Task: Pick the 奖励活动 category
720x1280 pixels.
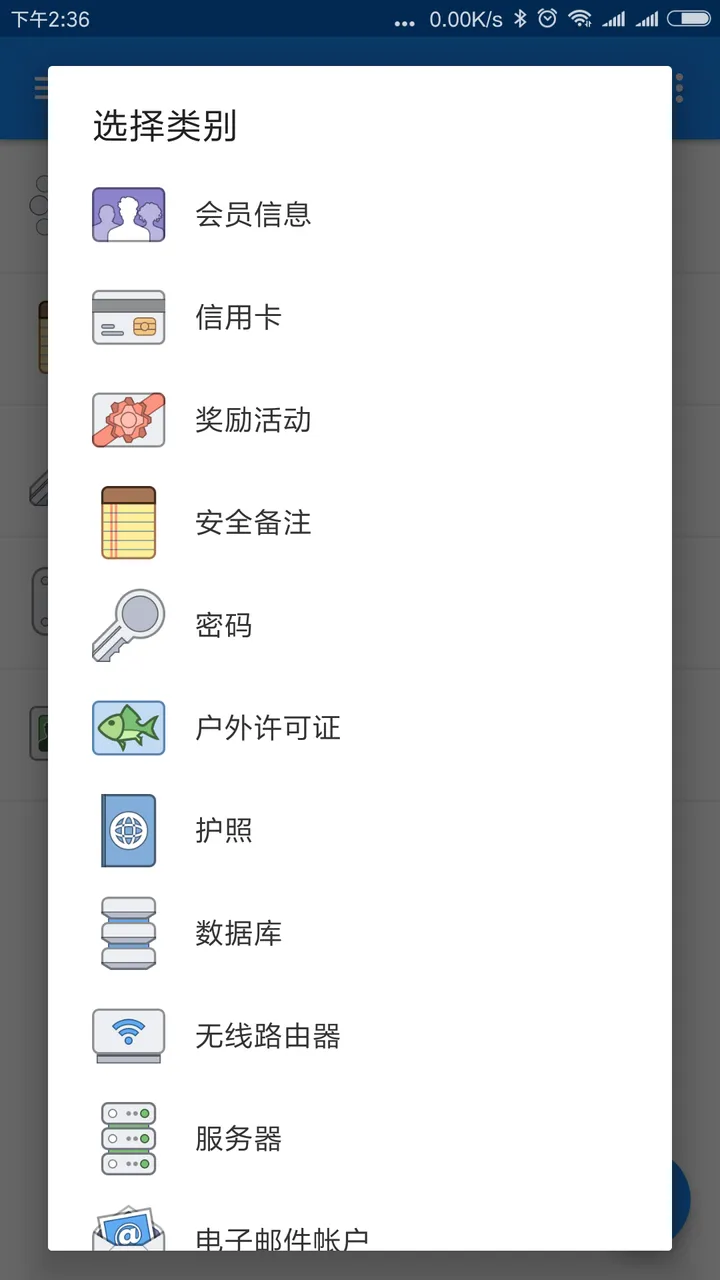Action: click(360, 420)
